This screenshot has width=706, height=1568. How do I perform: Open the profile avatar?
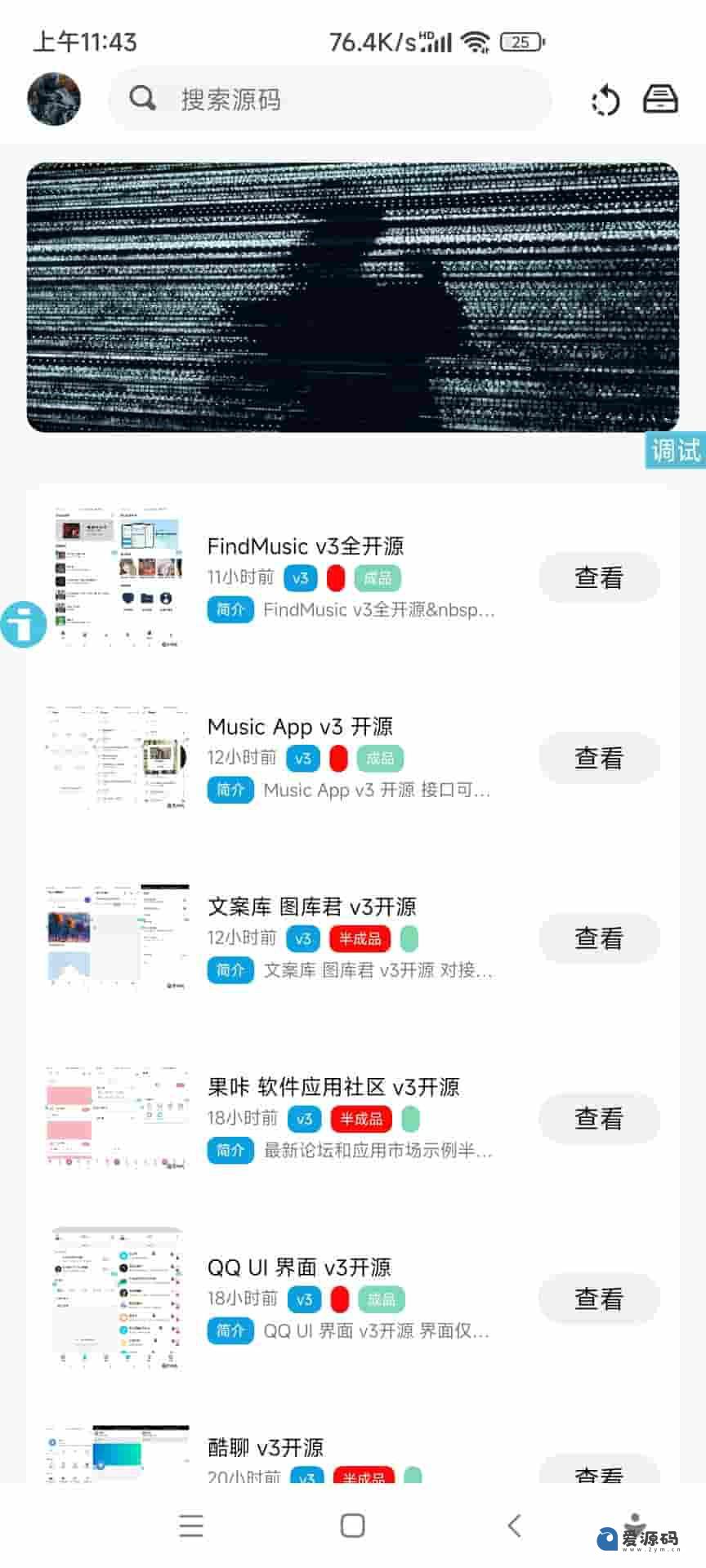(54, 99)
